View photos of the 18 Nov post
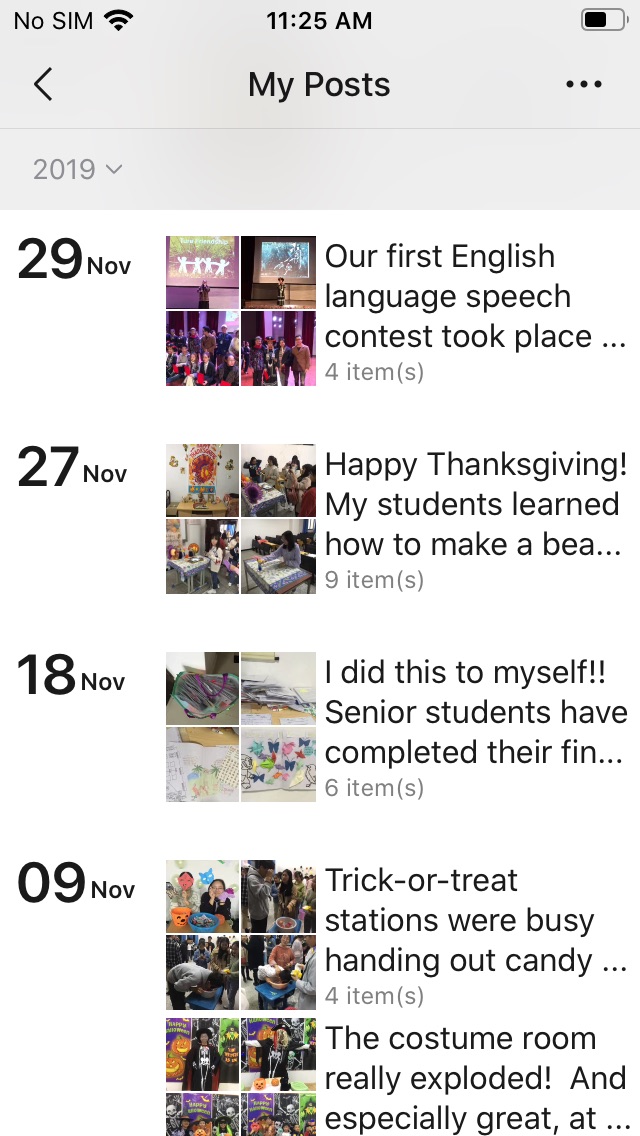The image size is (640, 1136). click(241, 727)
